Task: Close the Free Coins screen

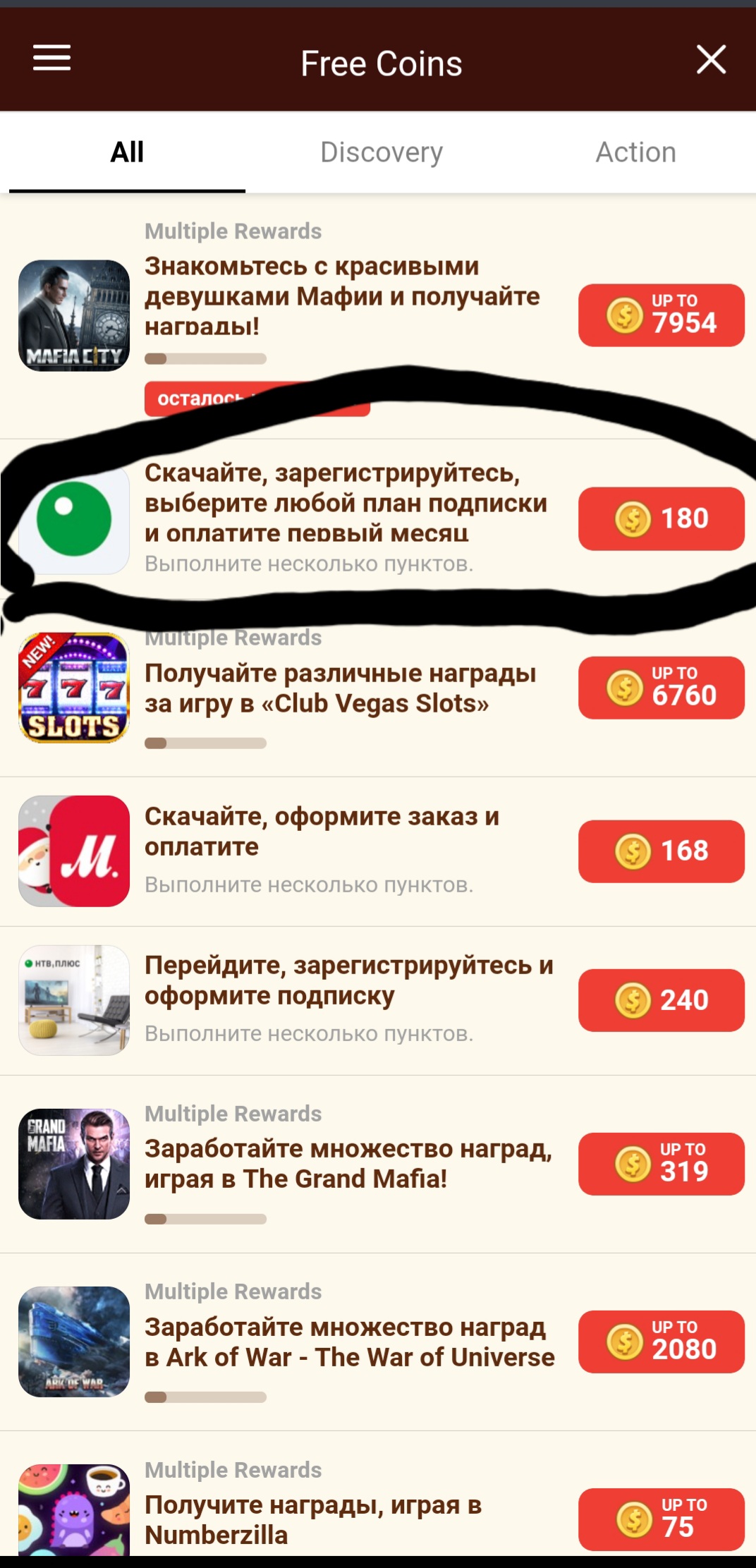Action: 710,59
